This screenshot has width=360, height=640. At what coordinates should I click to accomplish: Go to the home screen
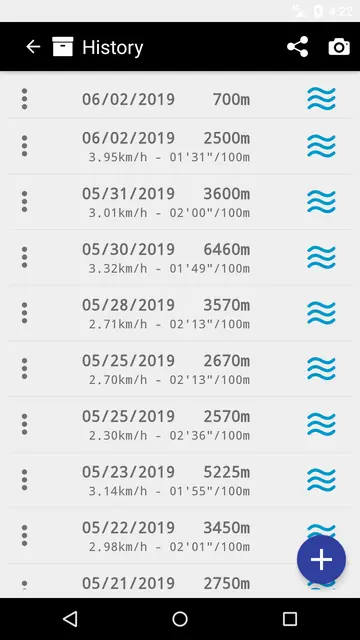(x=180, y=619)
